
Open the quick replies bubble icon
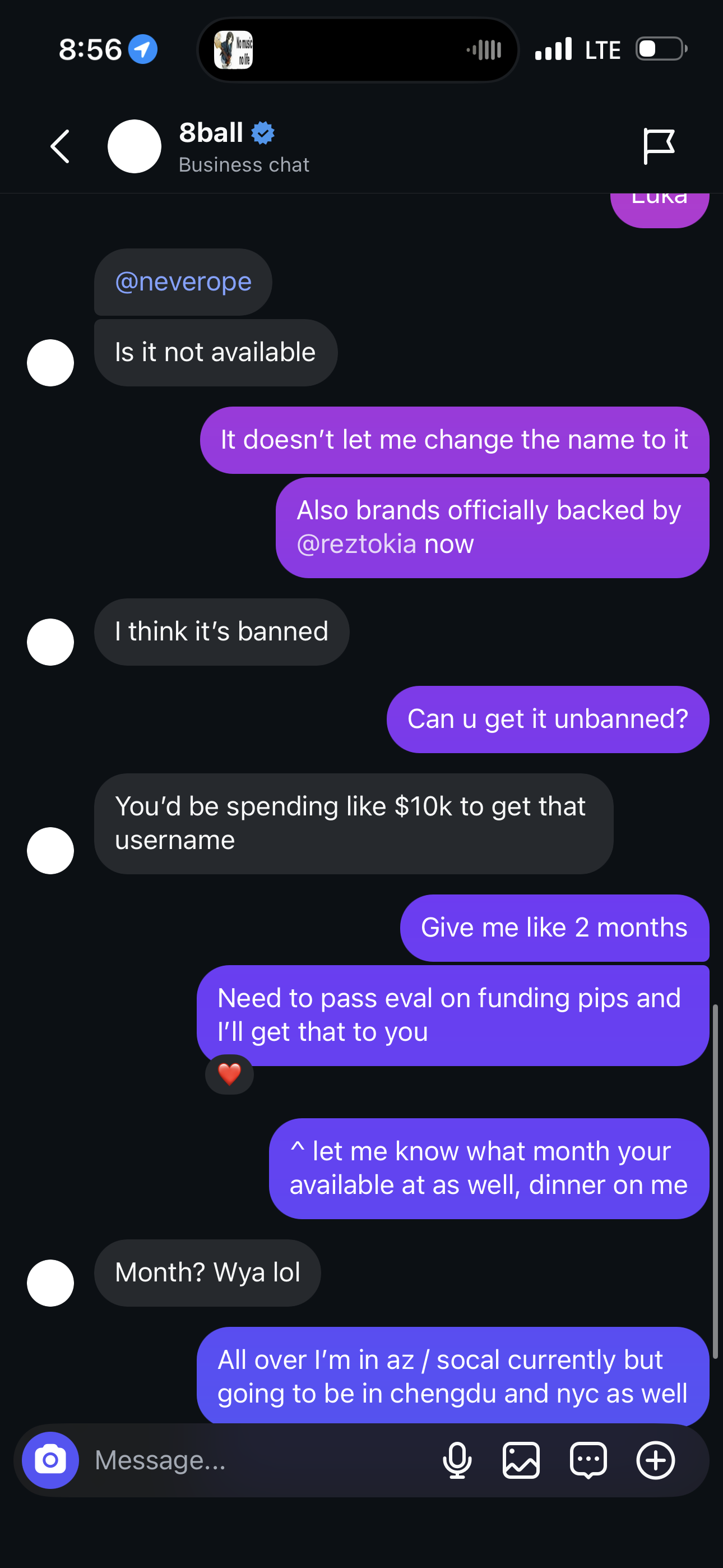[x=588, y=1460]
